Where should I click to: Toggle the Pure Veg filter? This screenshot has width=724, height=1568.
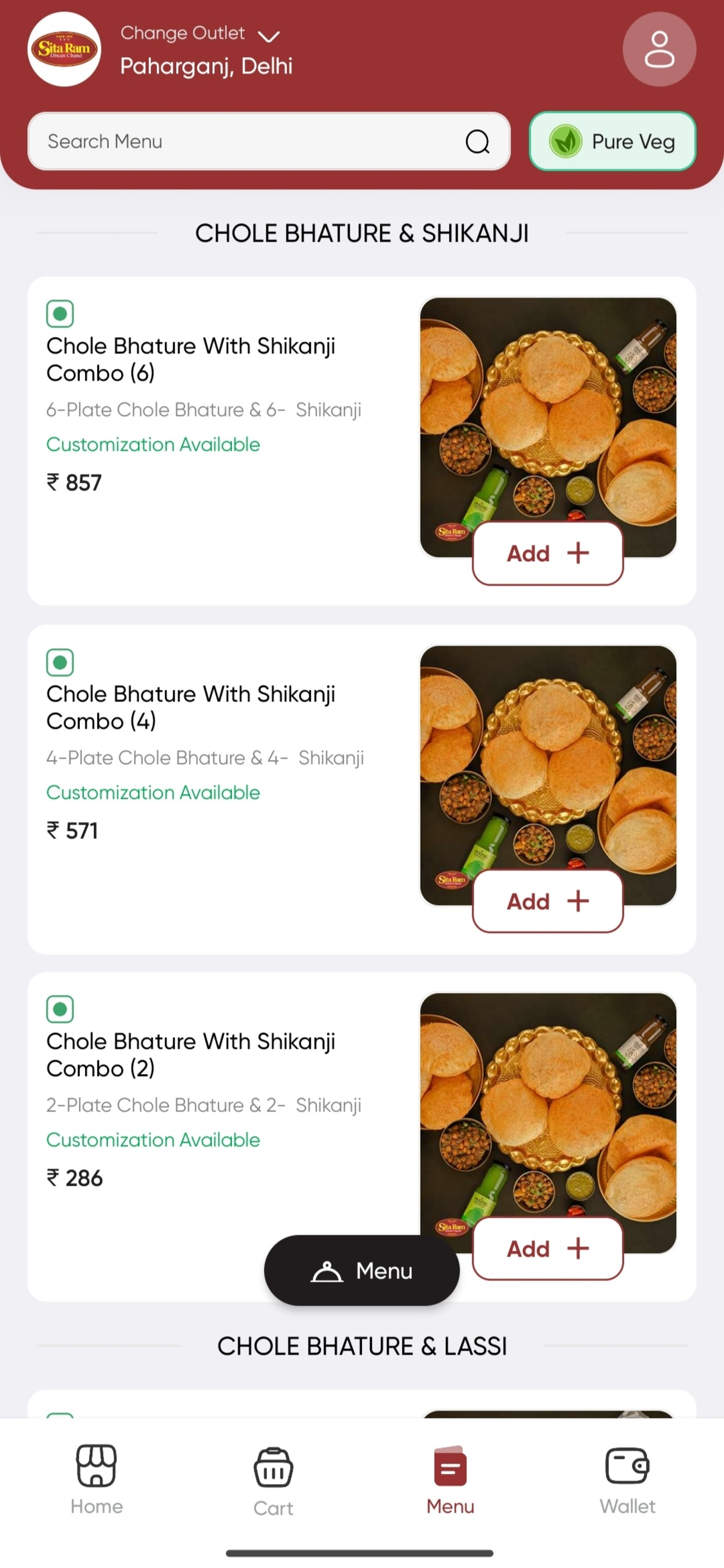point(612,141)
